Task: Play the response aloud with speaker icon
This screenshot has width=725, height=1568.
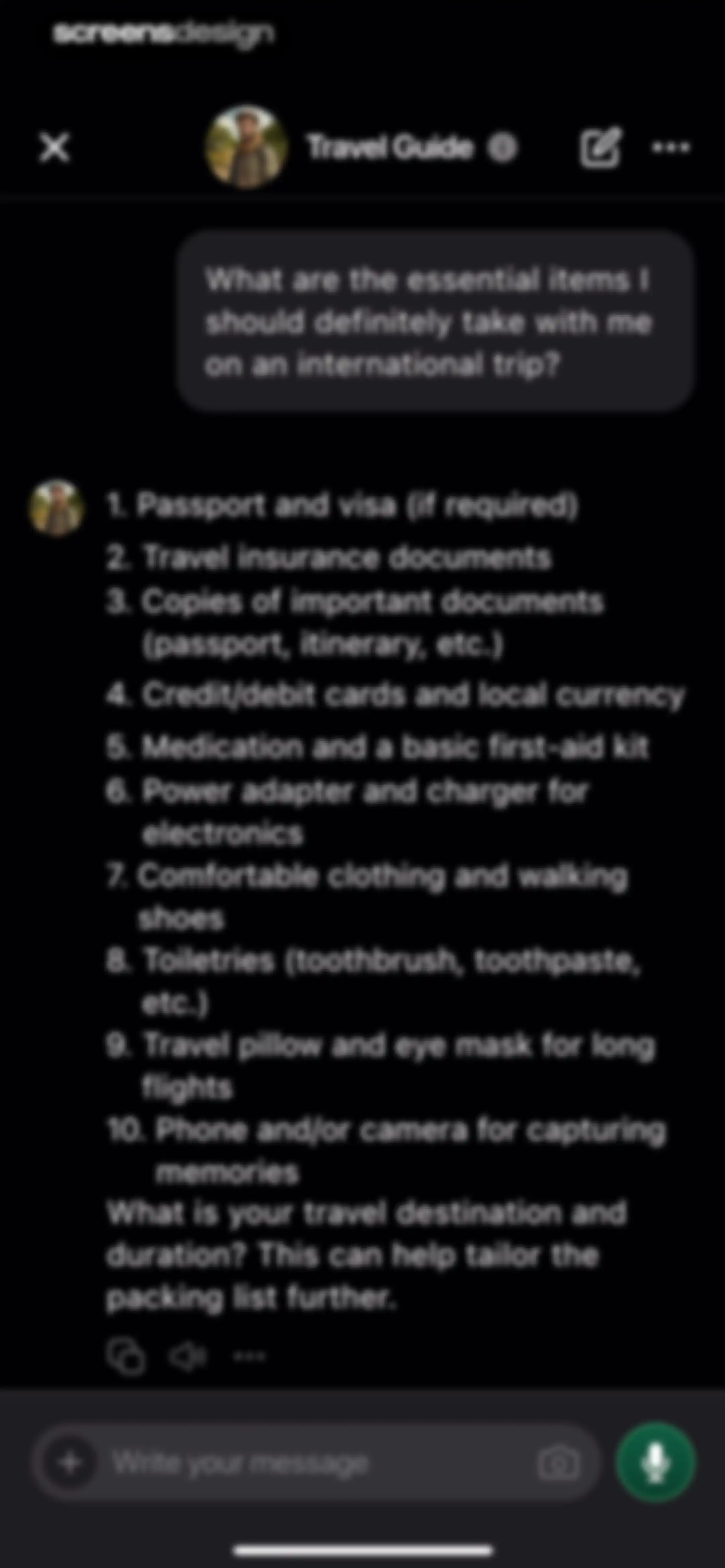Action: [x=188, y=1355]
